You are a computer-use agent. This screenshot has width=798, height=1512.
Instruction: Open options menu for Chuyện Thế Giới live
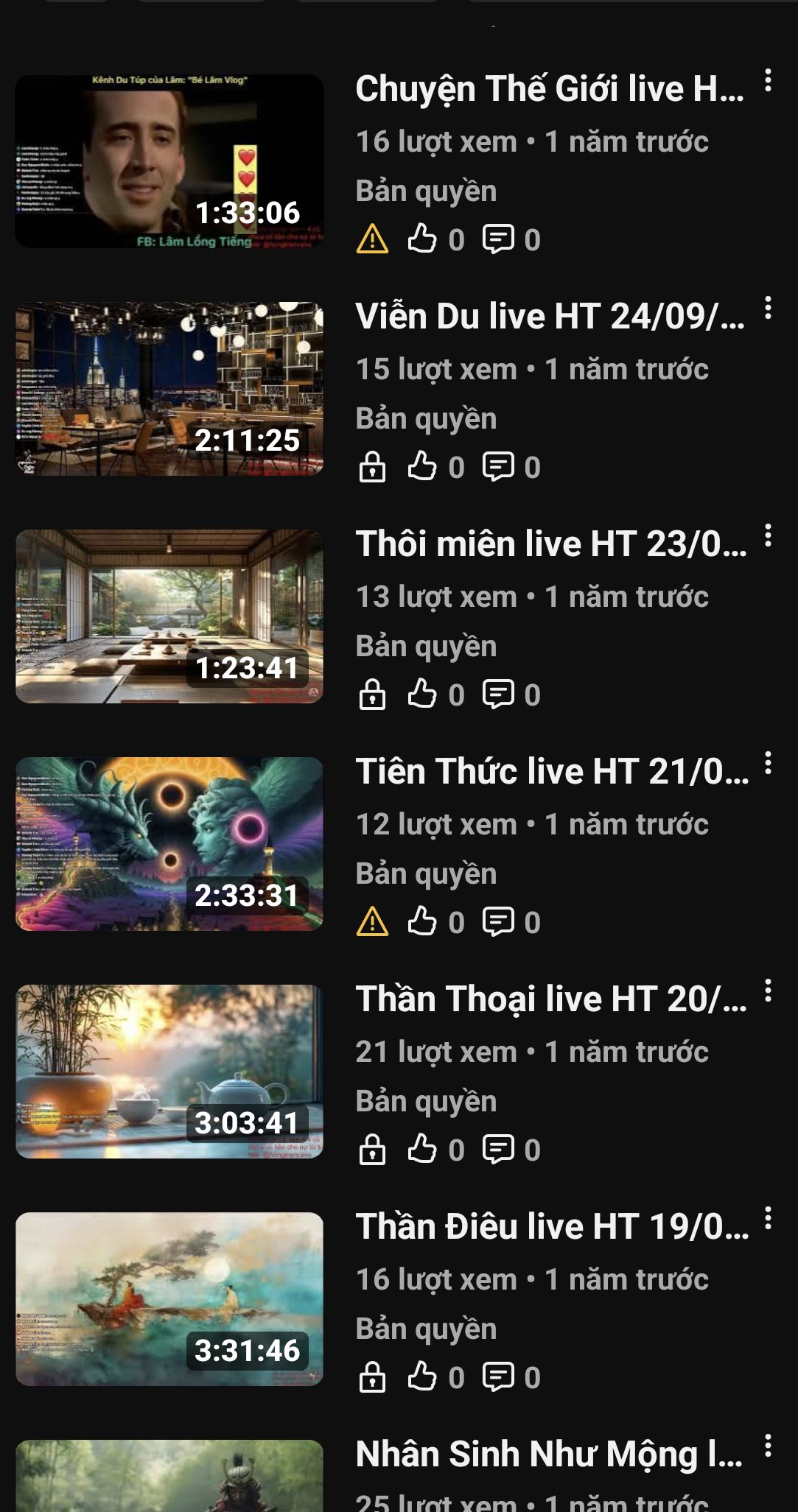point(768,80)
